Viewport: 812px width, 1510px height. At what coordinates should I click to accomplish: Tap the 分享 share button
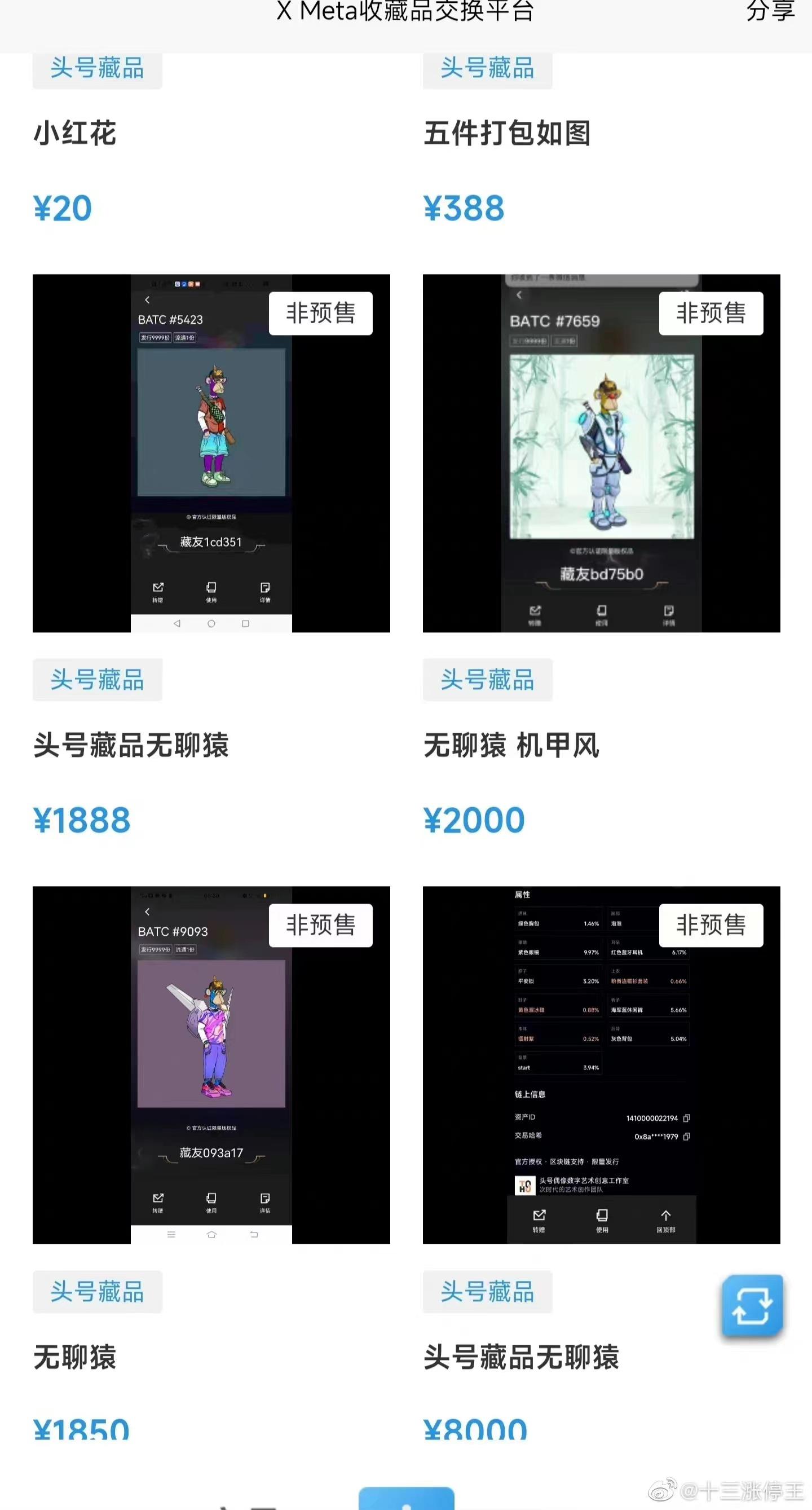pos(770,11)
